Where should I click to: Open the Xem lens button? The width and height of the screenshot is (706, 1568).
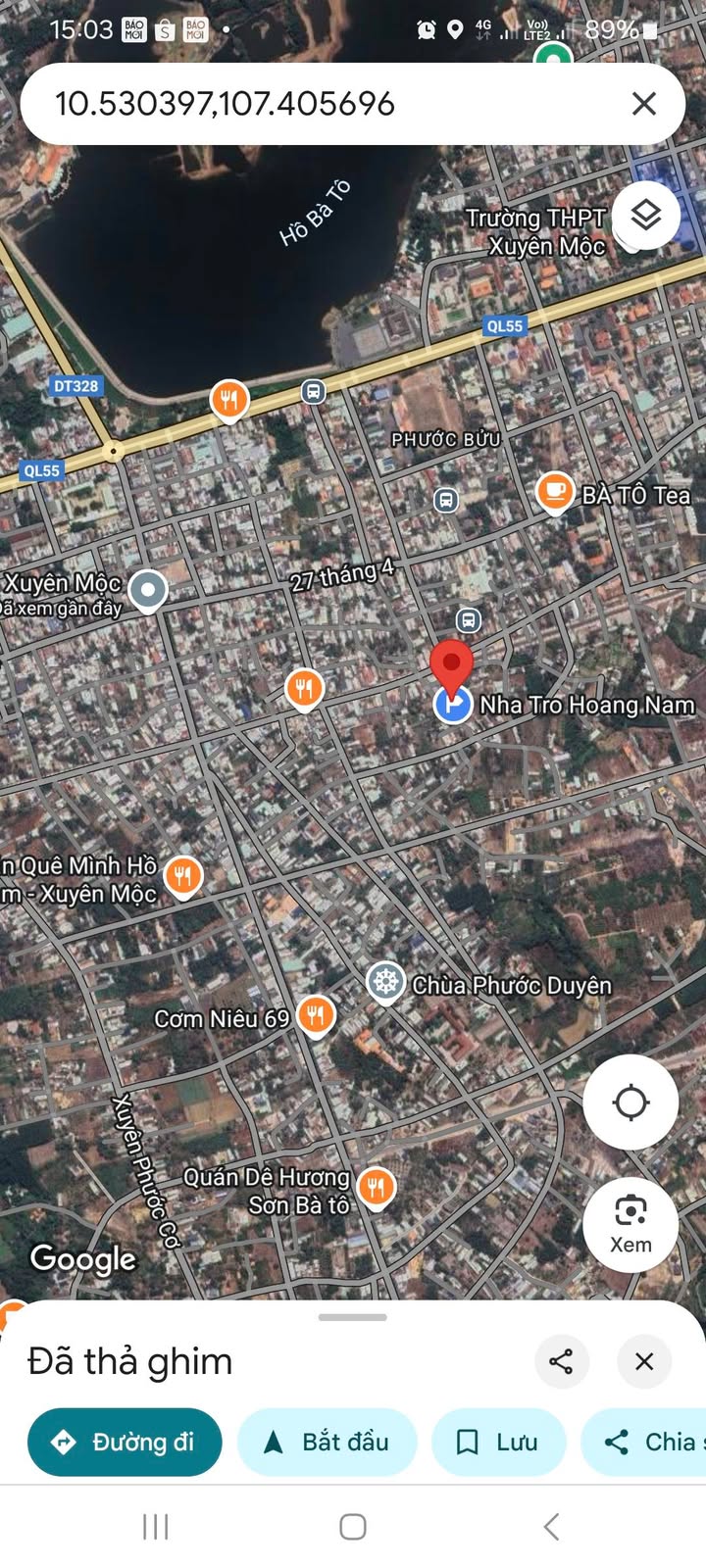(x=630, y=1224)
